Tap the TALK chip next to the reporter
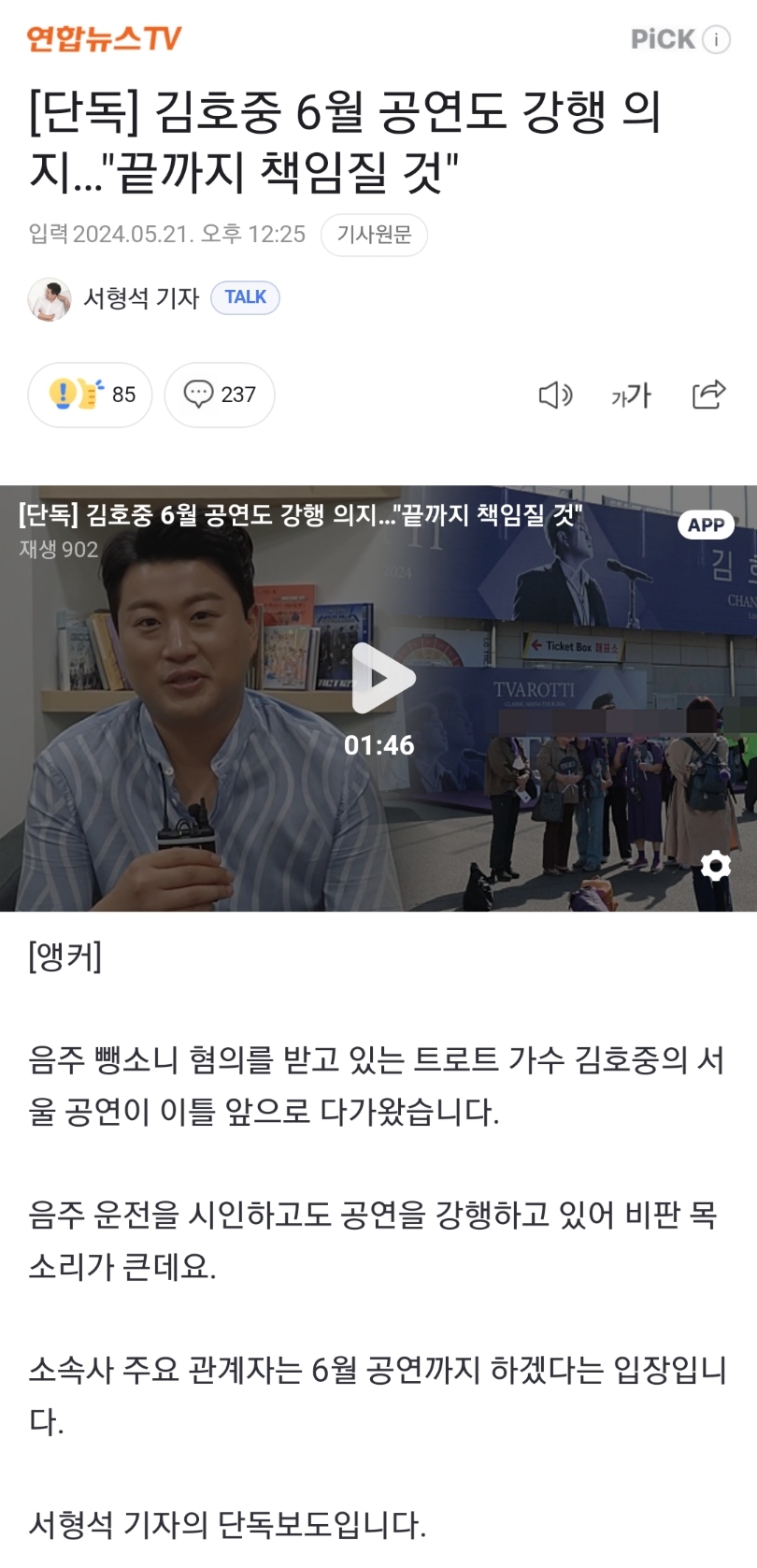Viewport: 757px width, 1568px height. click(245, 297)
